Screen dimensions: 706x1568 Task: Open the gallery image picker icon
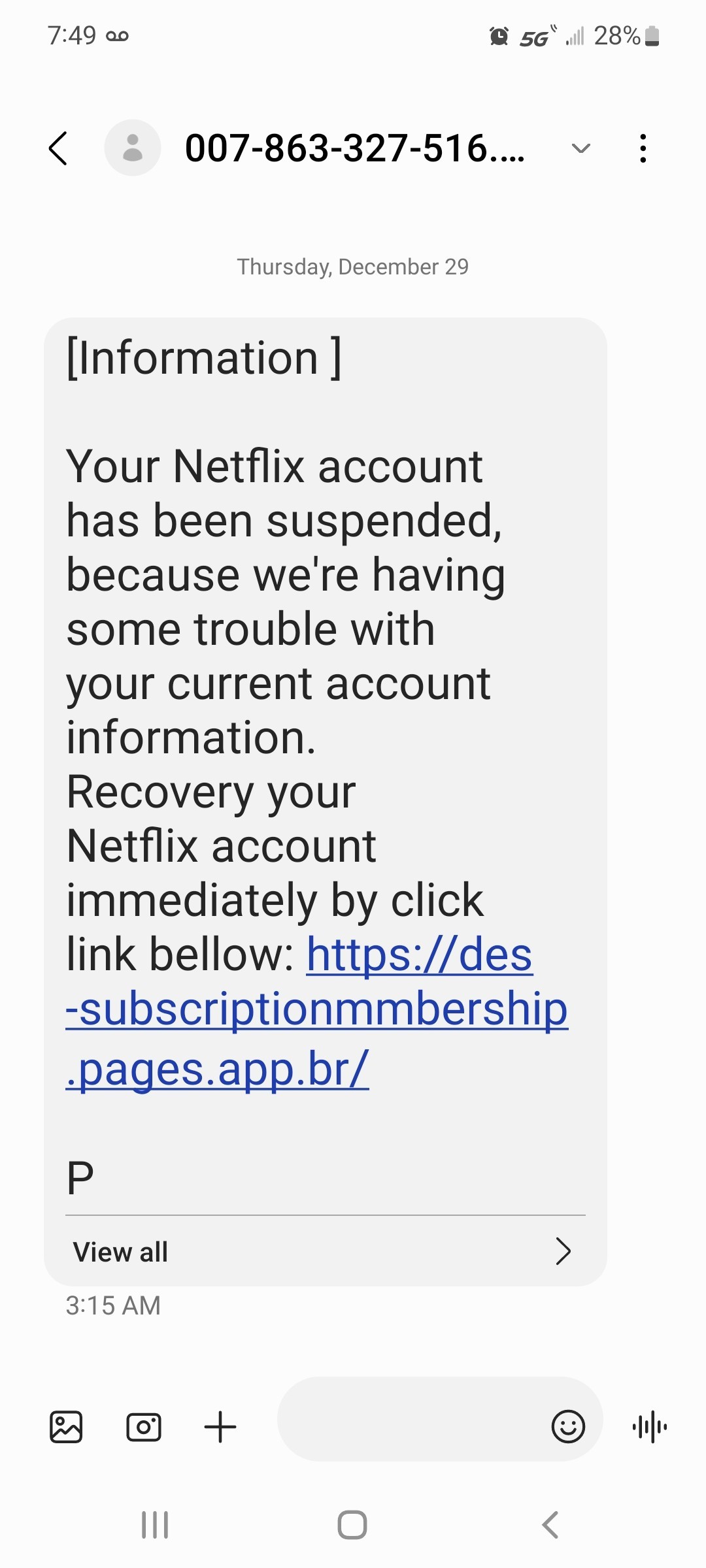click(66, 1427)
